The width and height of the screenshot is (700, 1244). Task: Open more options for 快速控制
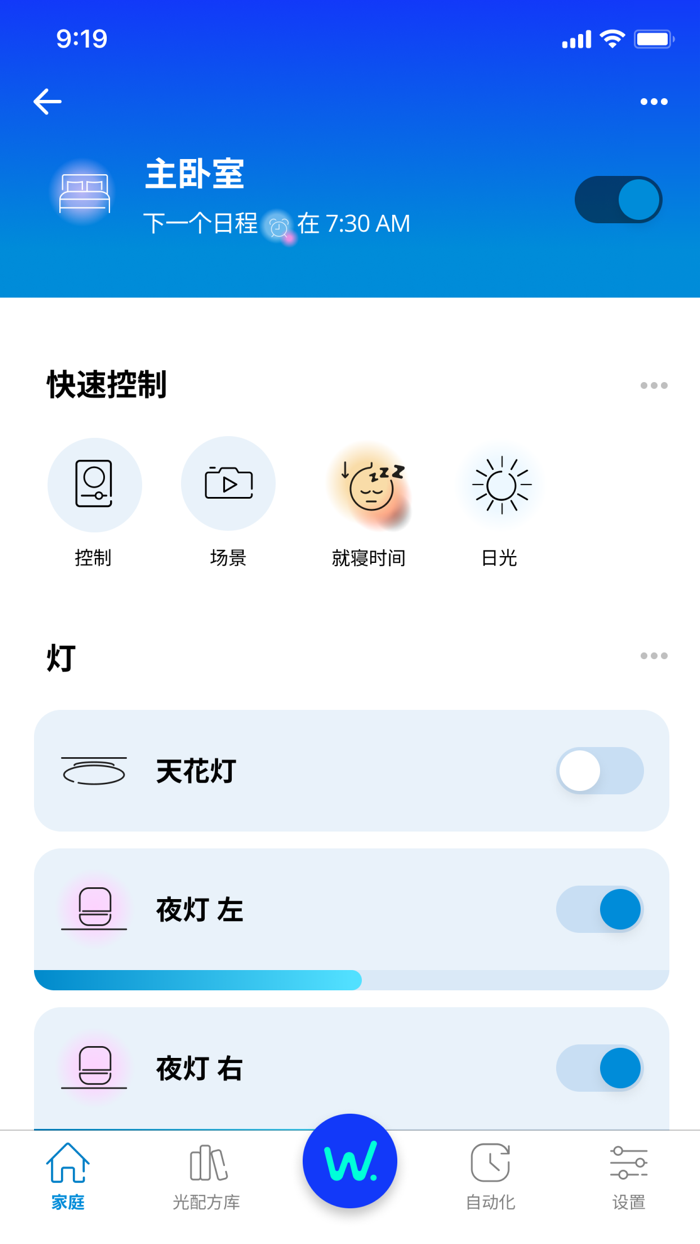[654, 385]
